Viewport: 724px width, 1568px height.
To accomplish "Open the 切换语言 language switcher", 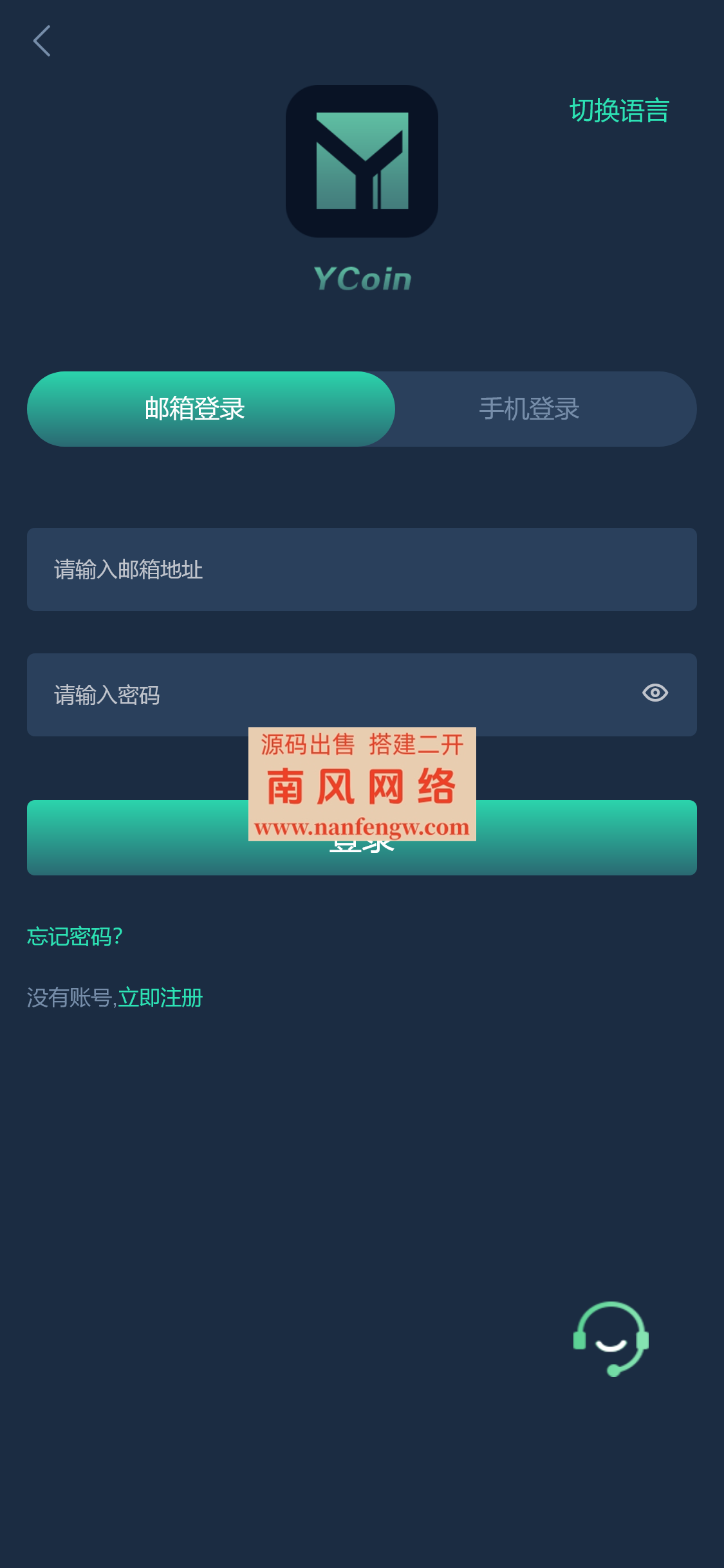I will click(618, 109).
